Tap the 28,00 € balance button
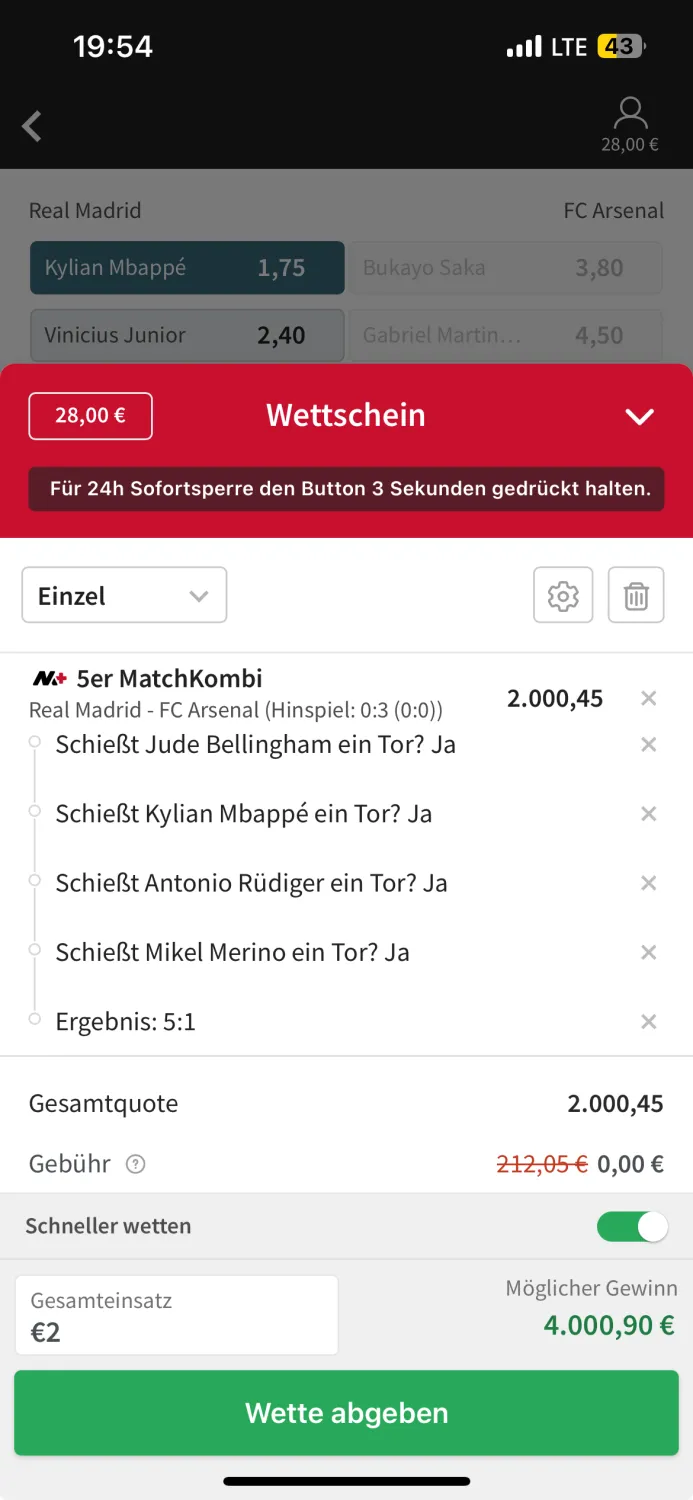Screen dimensions: 693x1500 (x=90, y=416)
